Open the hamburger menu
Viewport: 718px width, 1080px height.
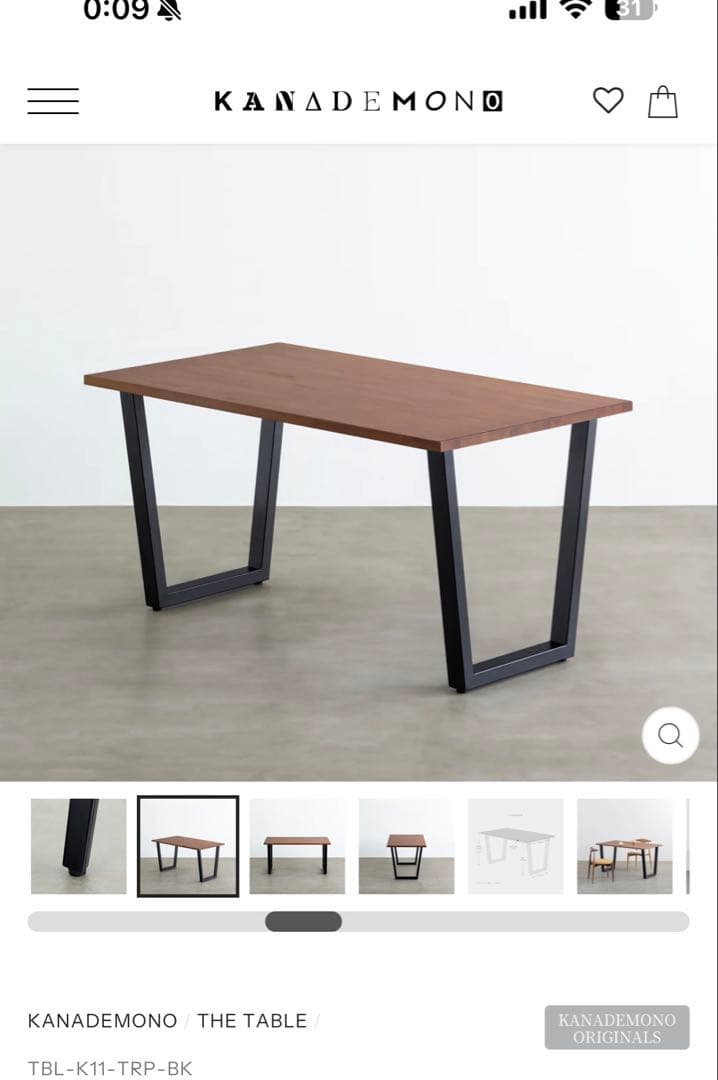(x=53, y=101)
